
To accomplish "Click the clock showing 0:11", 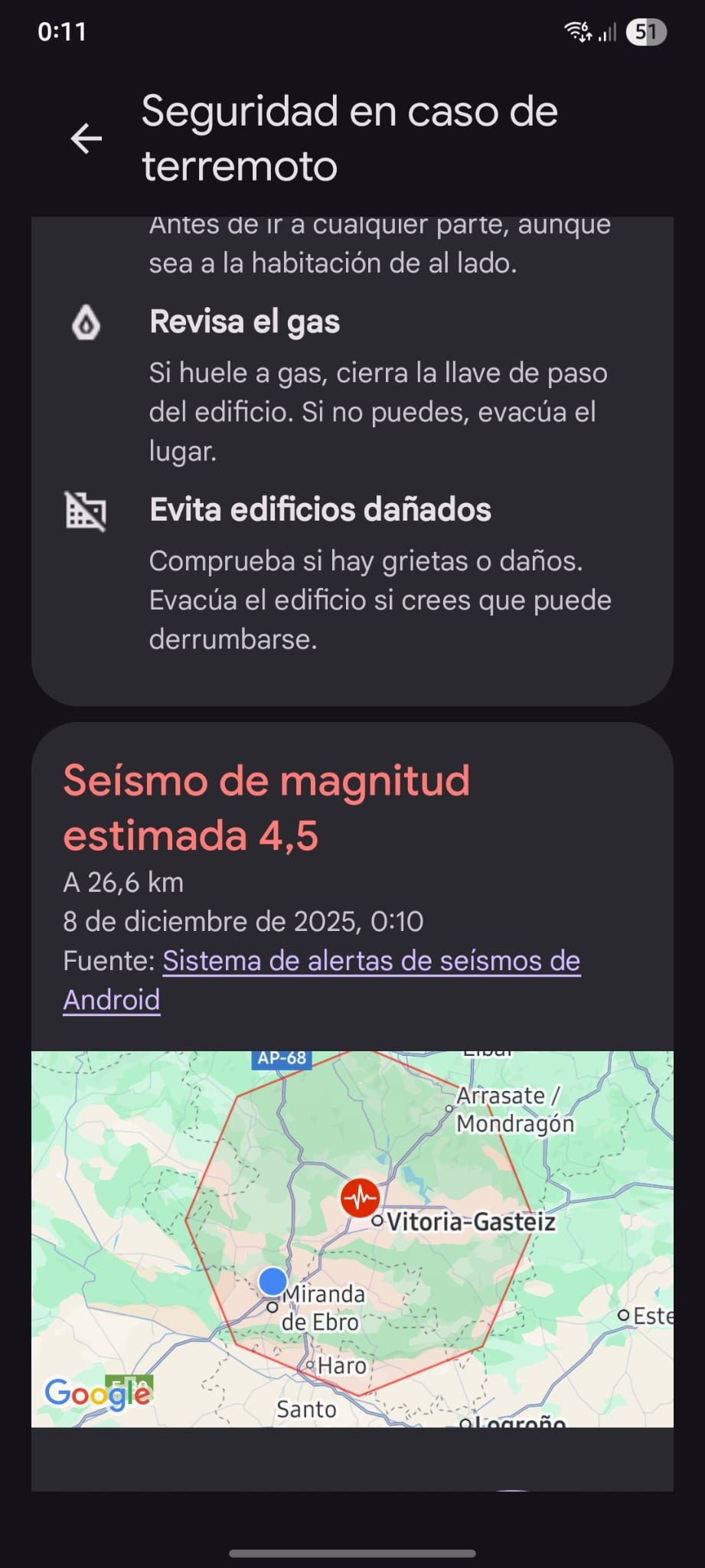I will [61, 31].
